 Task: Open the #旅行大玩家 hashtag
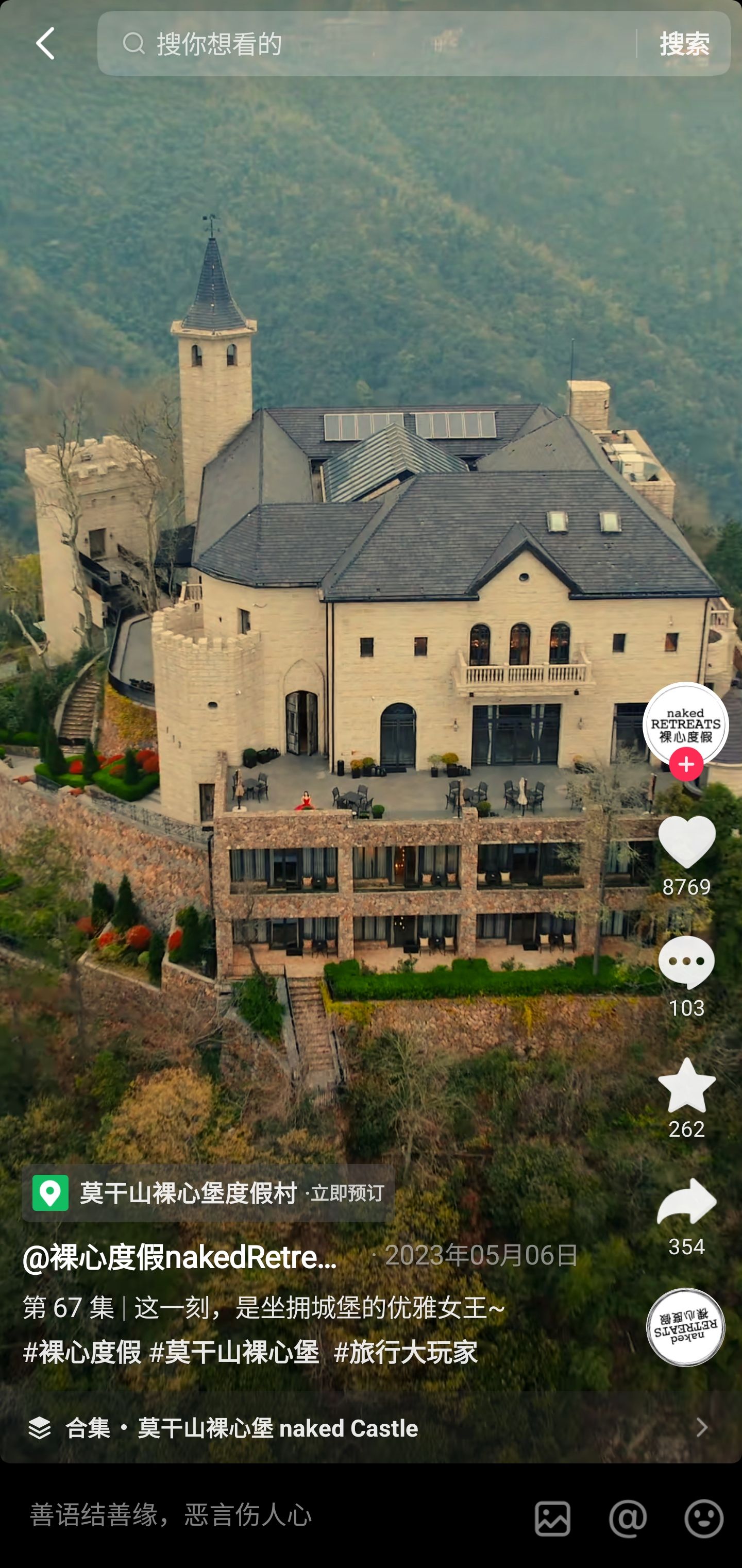(406, 1352)
